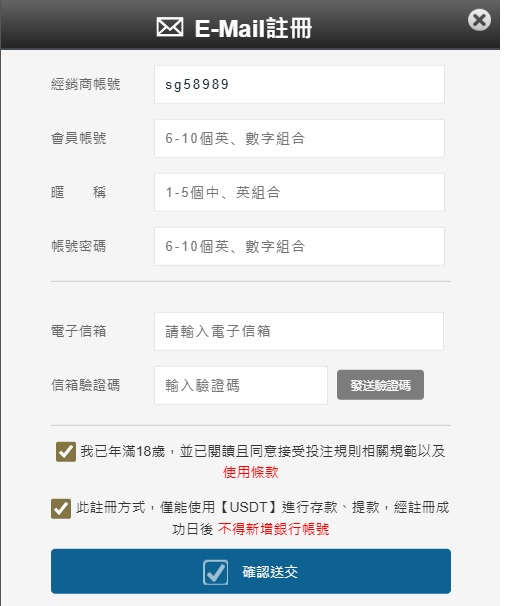The height and width of the screenshot is (606, 509).
Task: Submit with the 確認送交 button
Action: tap(251, 571)
